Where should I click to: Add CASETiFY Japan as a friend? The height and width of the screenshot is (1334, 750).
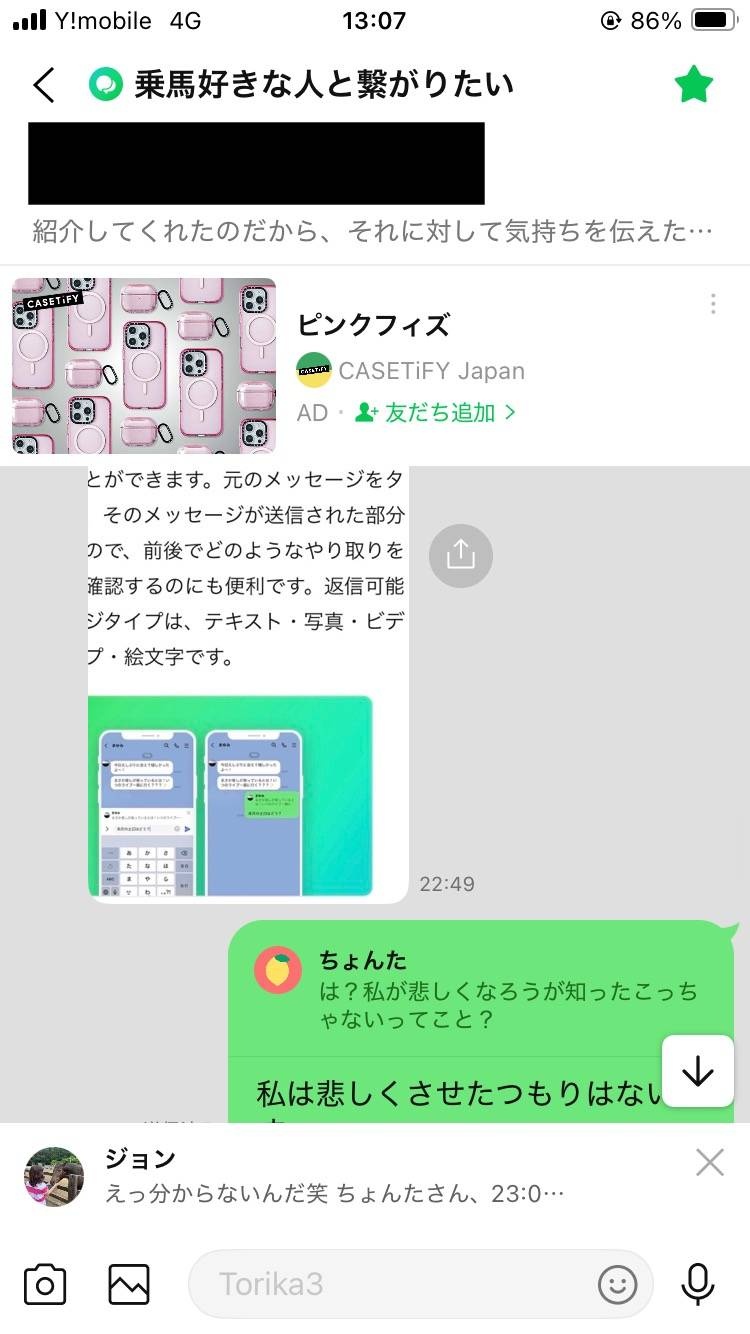click(x=437, y=412)
